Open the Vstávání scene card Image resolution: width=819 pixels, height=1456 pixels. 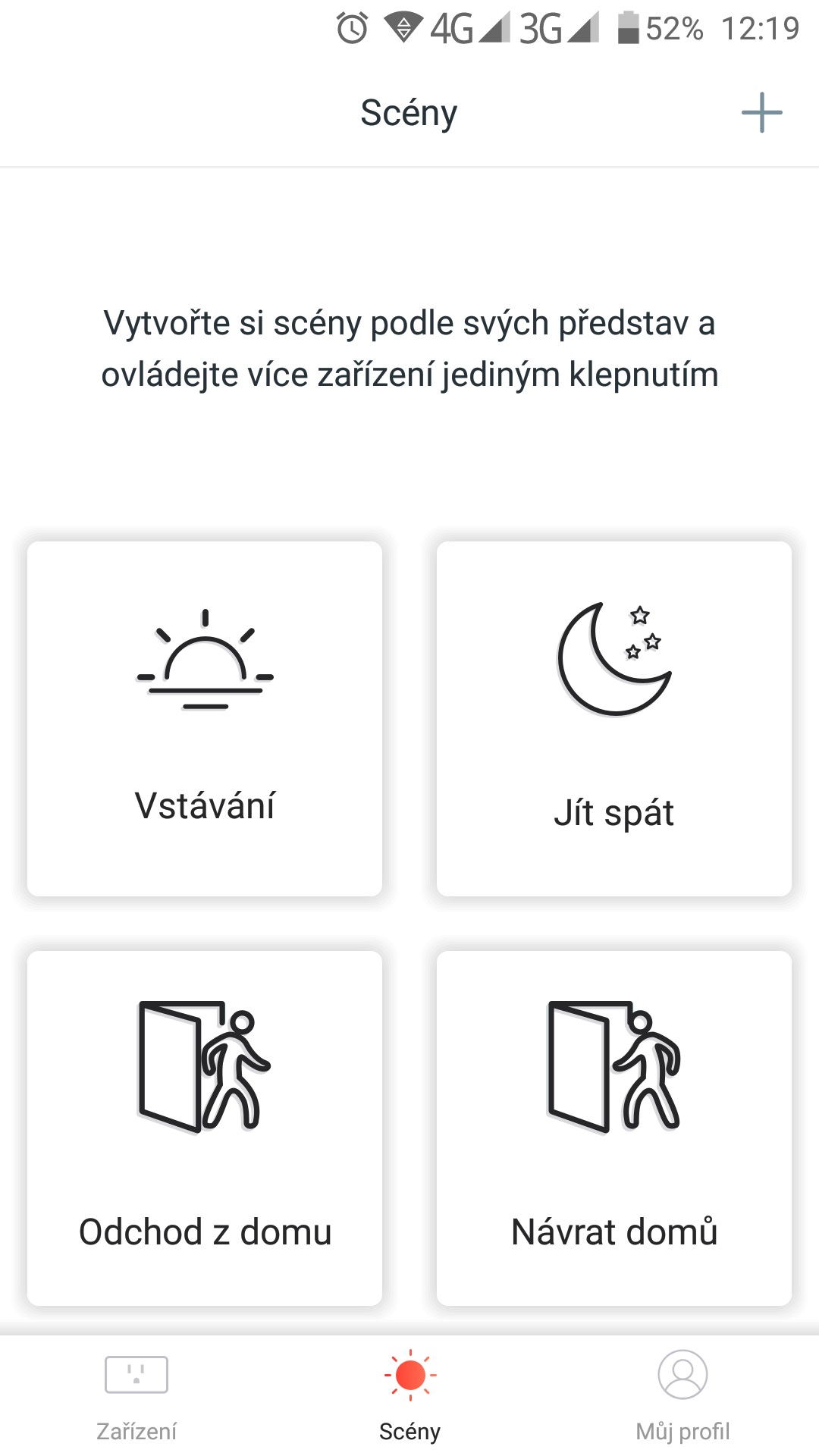[205, 719]
